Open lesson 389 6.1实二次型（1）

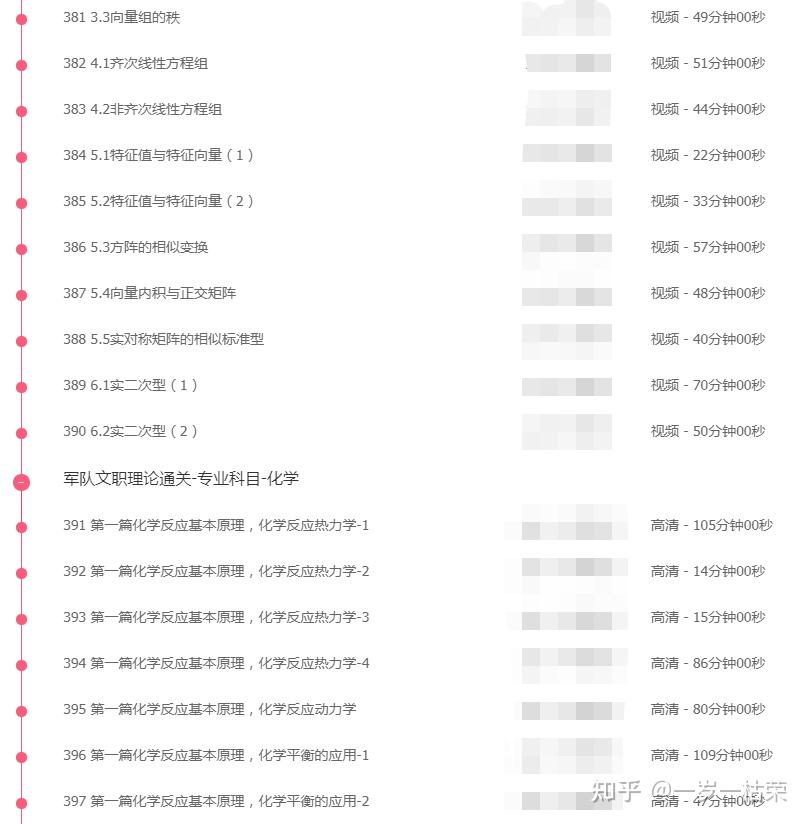tap(130, 386)
